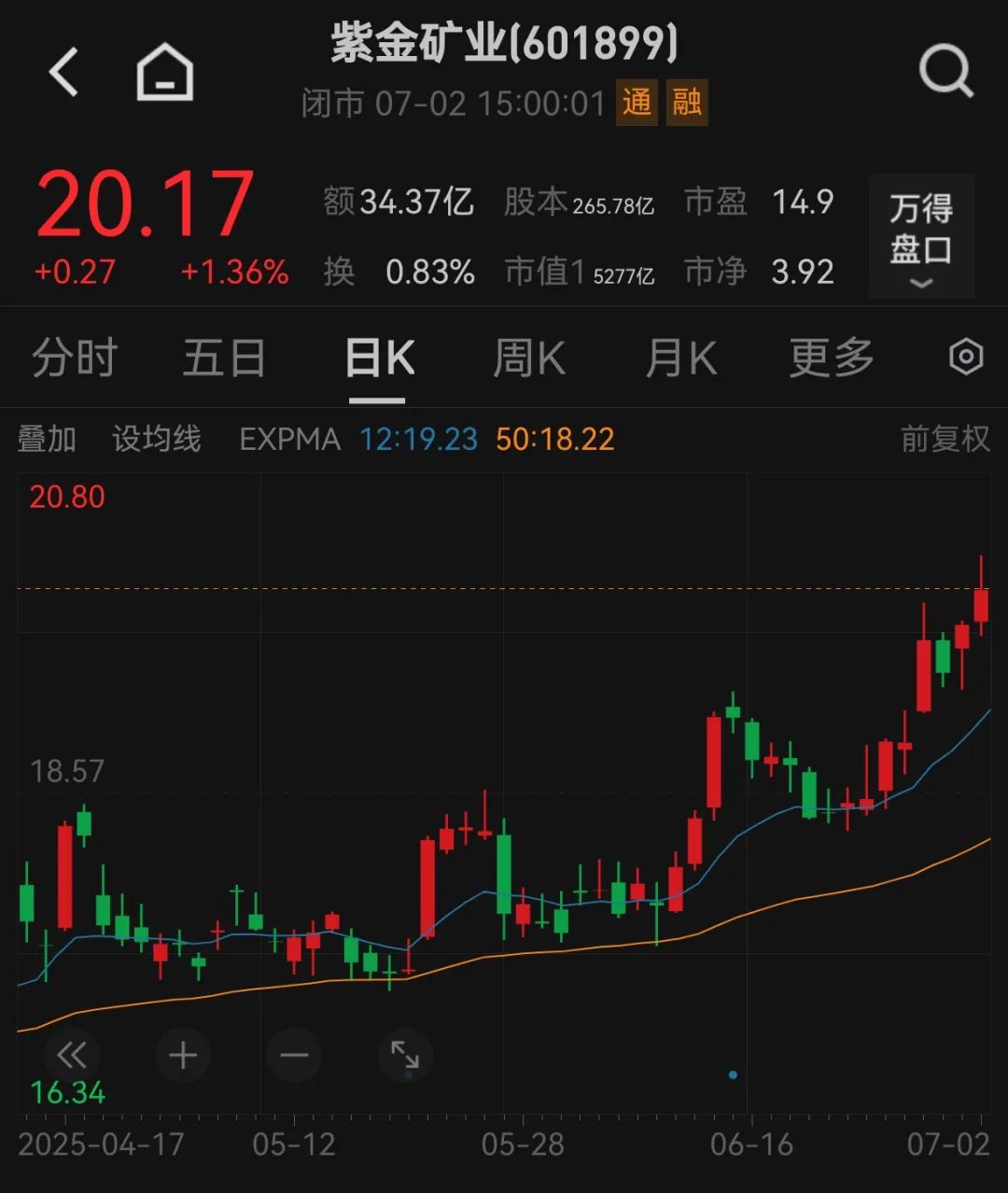Viewport: 1008px width, 1193px height.
Task: Select the 日K tab
Action: [x=379, y=358]
